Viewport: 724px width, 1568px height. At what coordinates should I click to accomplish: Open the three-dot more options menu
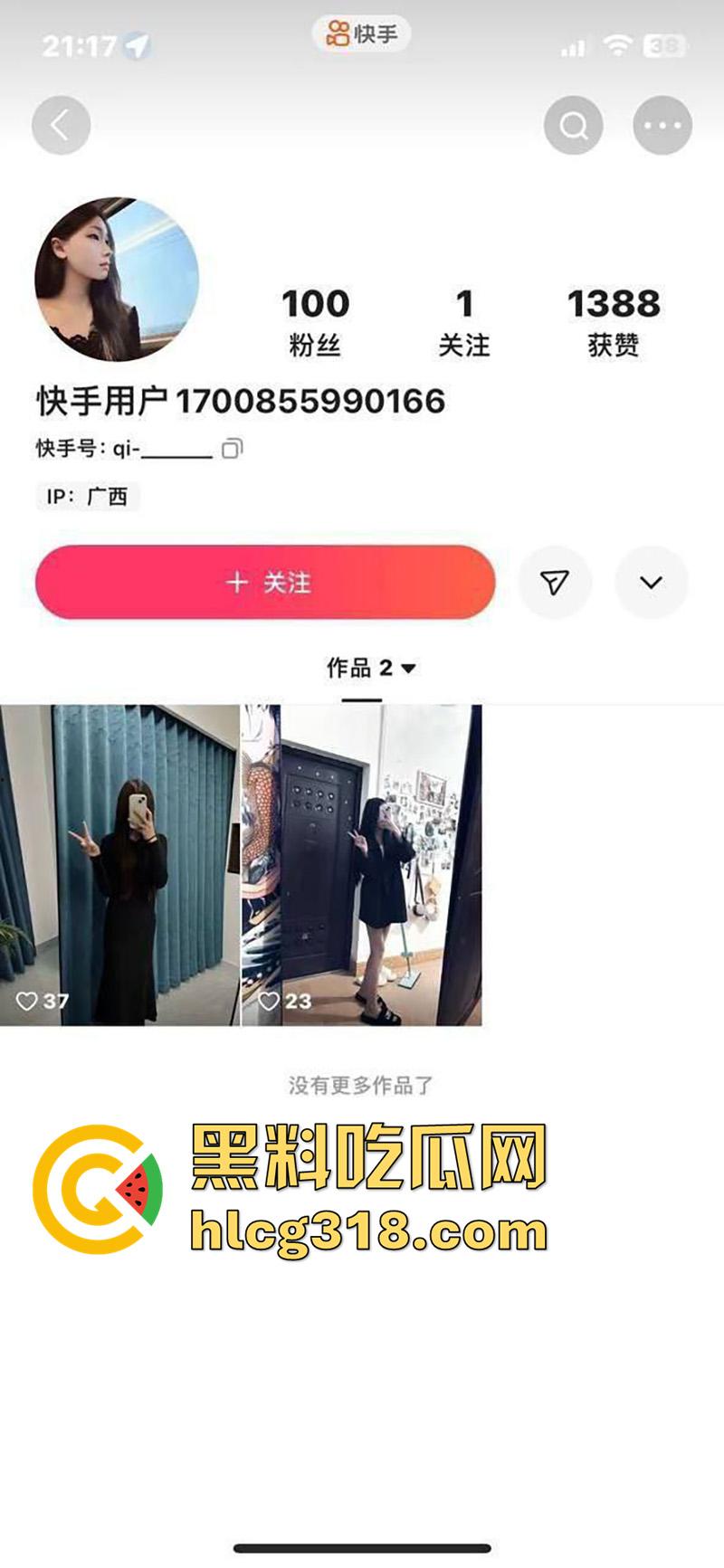coord(662,125)
